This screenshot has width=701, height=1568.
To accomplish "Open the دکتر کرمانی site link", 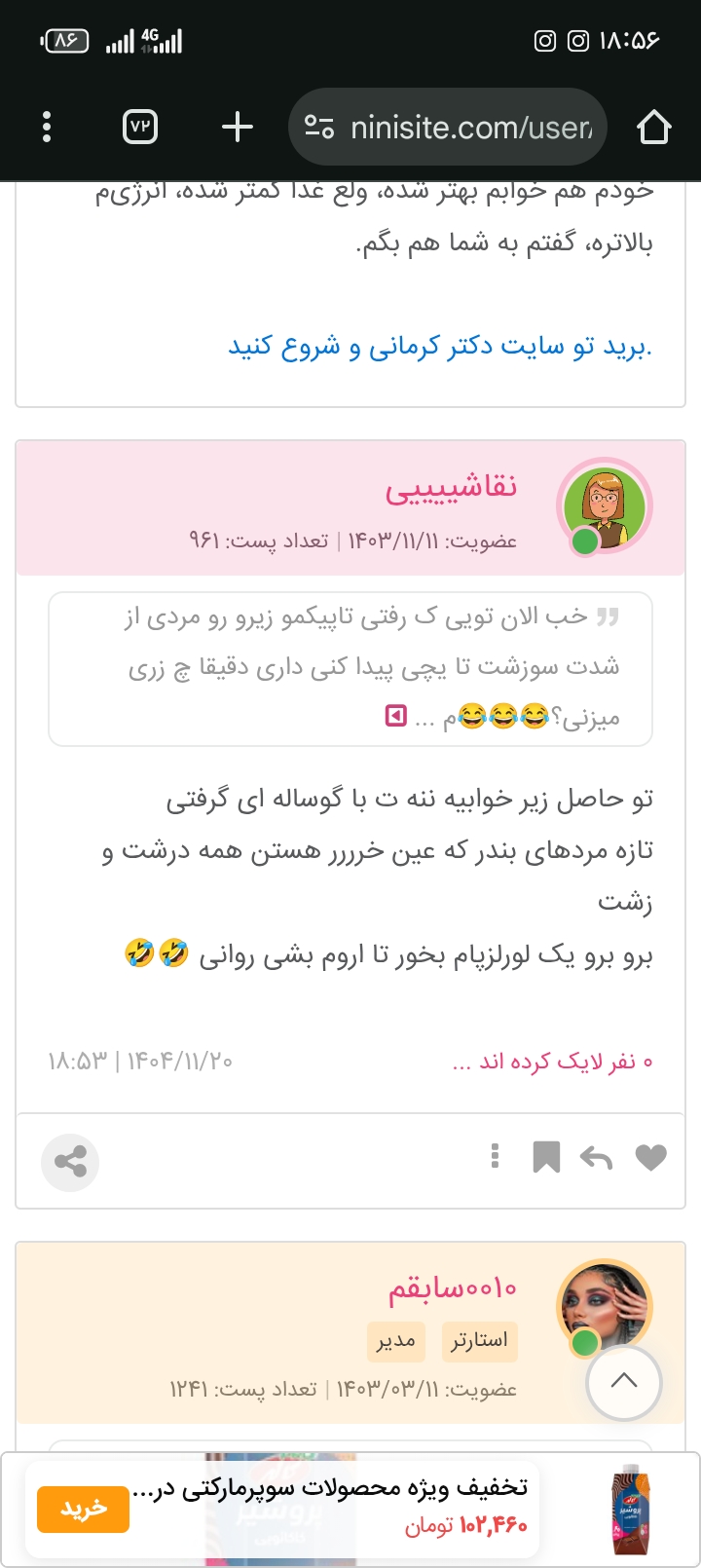I will [x=440, y=346].
